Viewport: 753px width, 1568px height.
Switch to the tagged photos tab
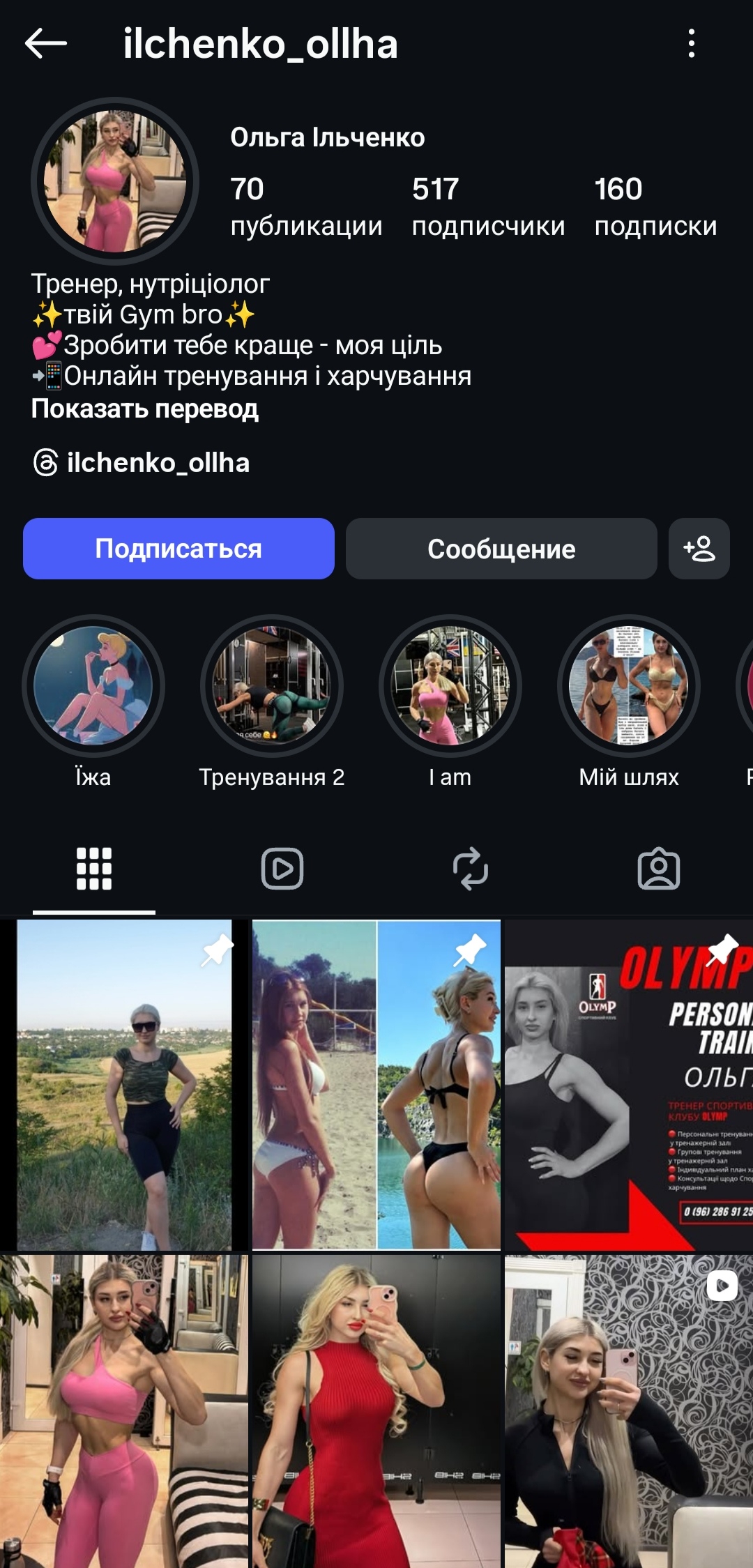point(659,869)
